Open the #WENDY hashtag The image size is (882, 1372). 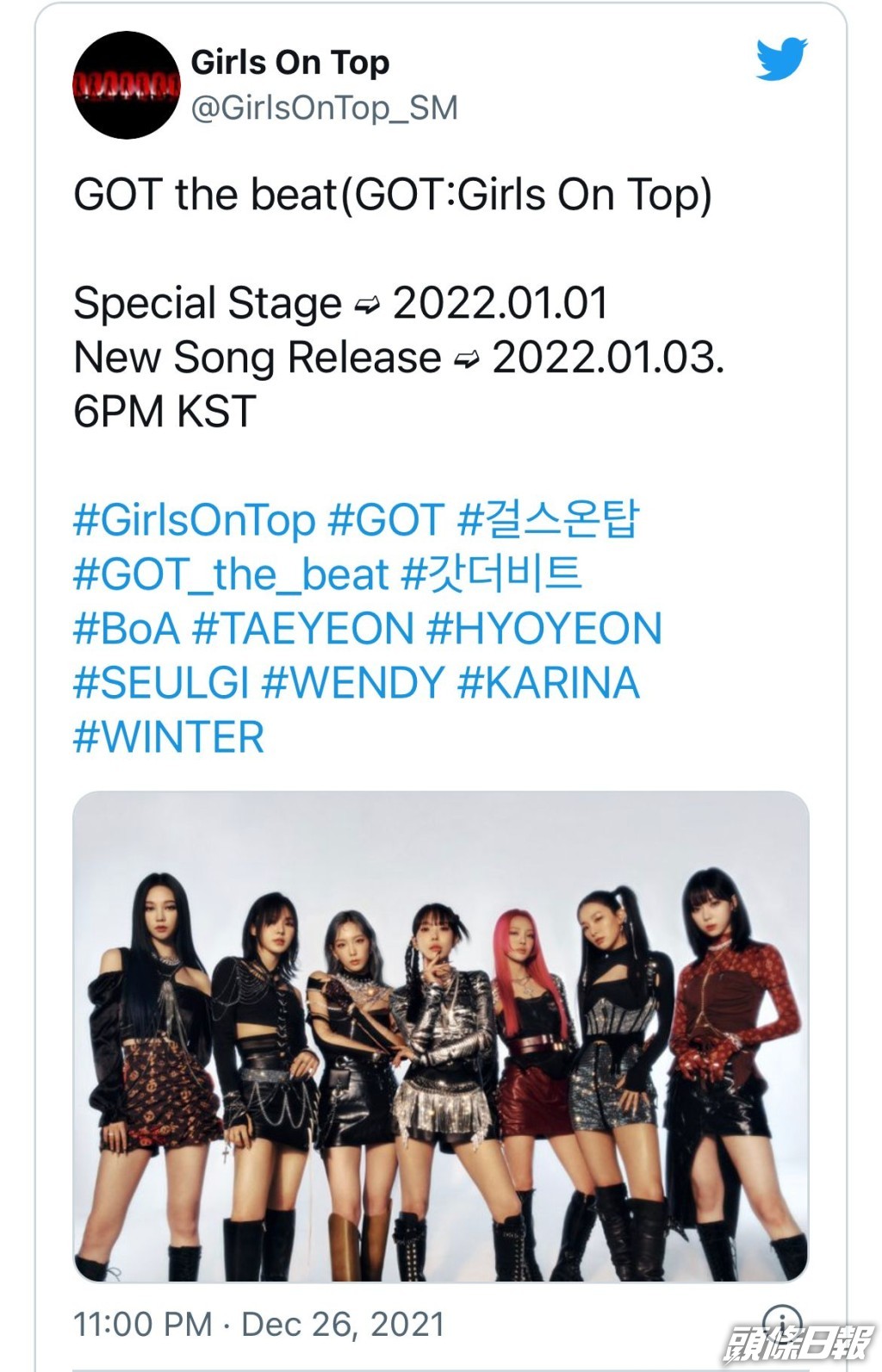[353, 683]
